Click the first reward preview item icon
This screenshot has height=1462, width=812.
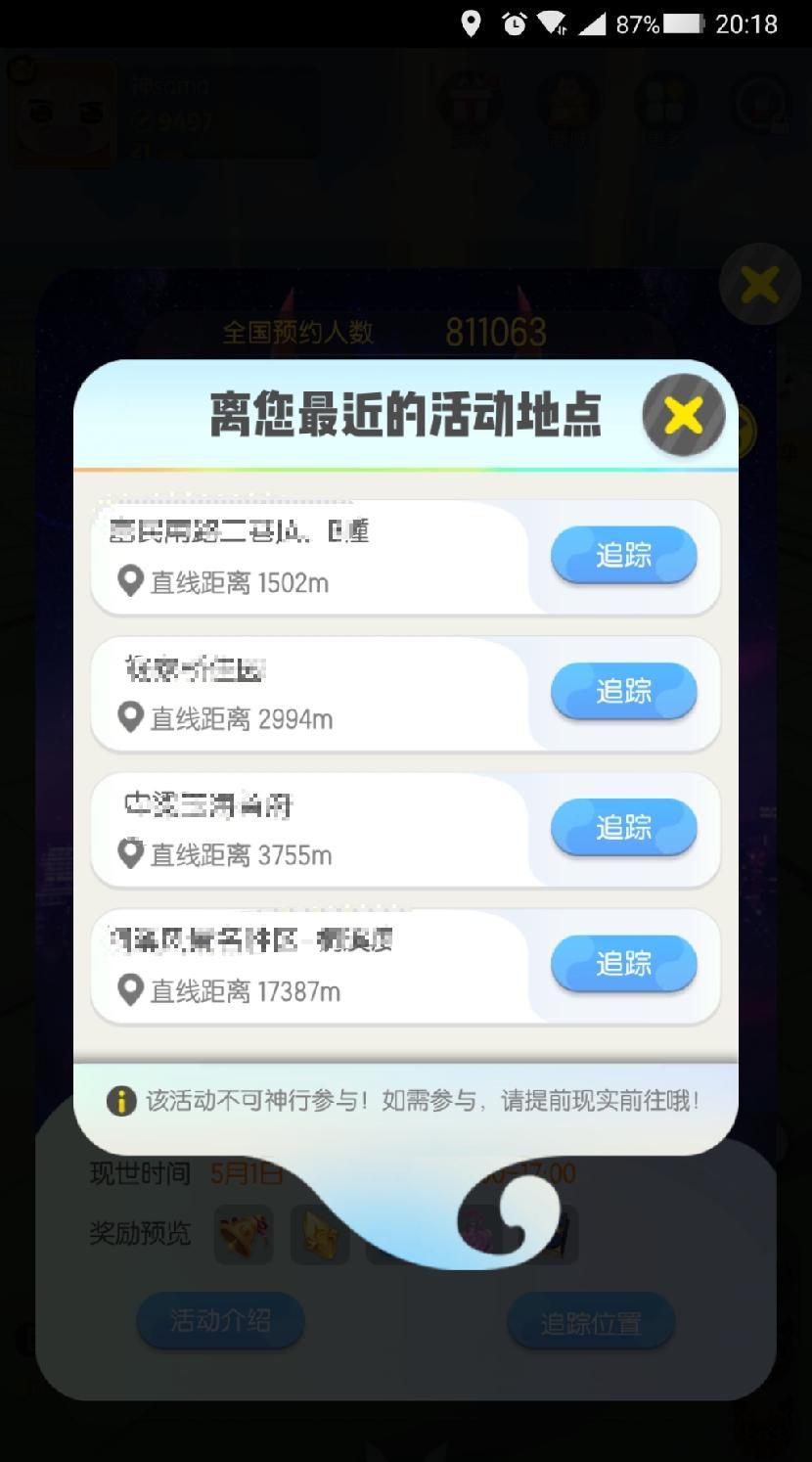[x=243, y=1235]
